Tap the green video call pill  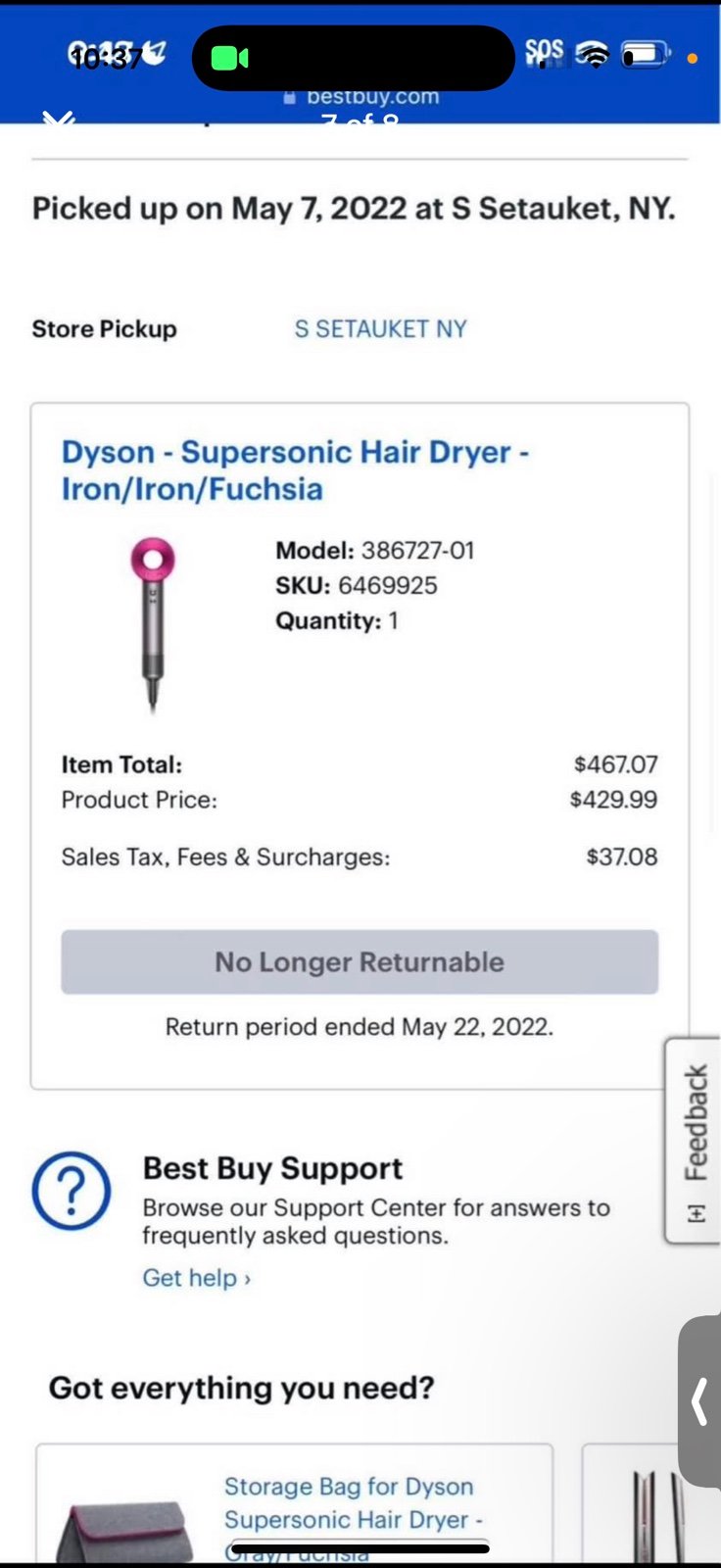230,59
